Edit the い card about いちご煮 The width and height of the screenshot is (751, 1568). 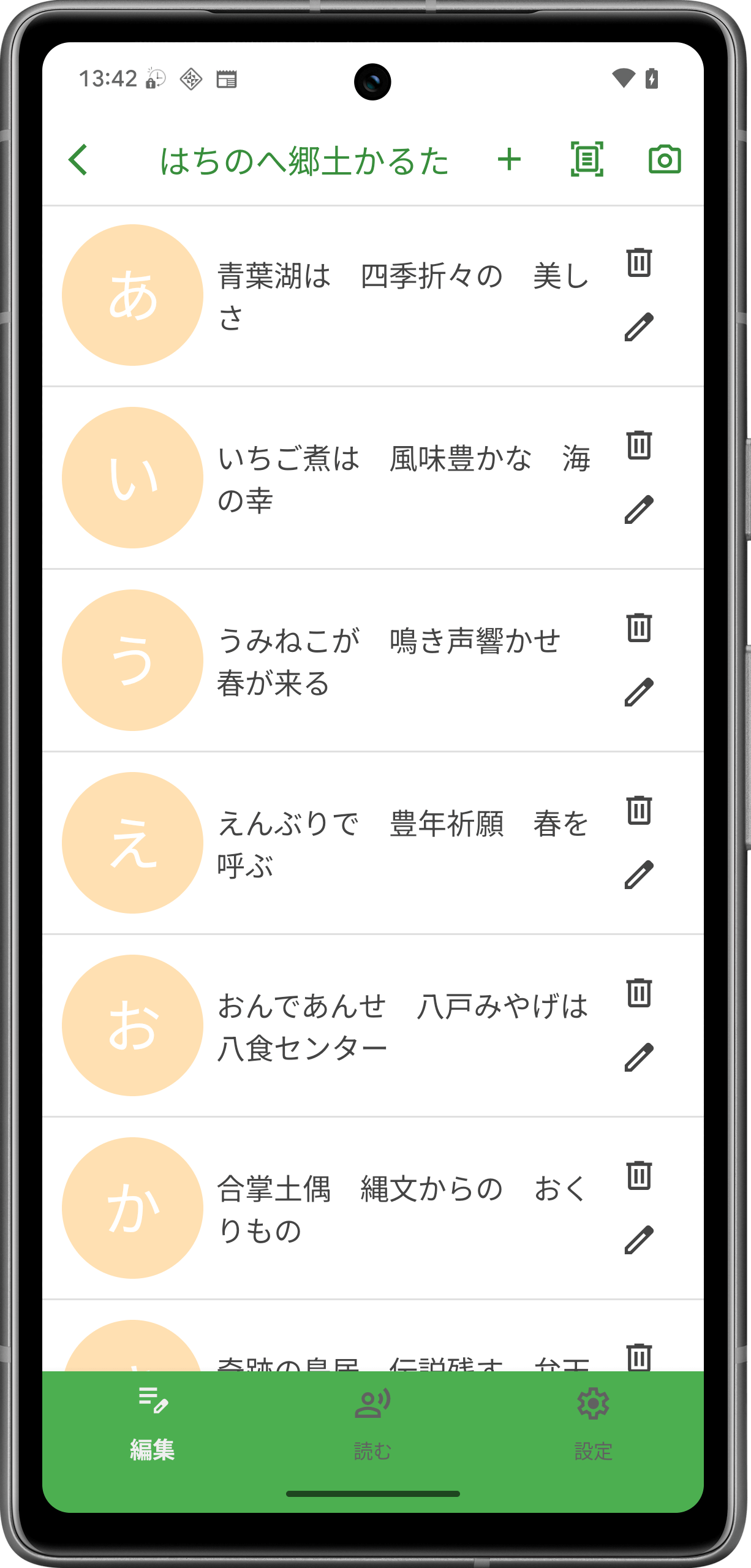[x=639, y=509]
